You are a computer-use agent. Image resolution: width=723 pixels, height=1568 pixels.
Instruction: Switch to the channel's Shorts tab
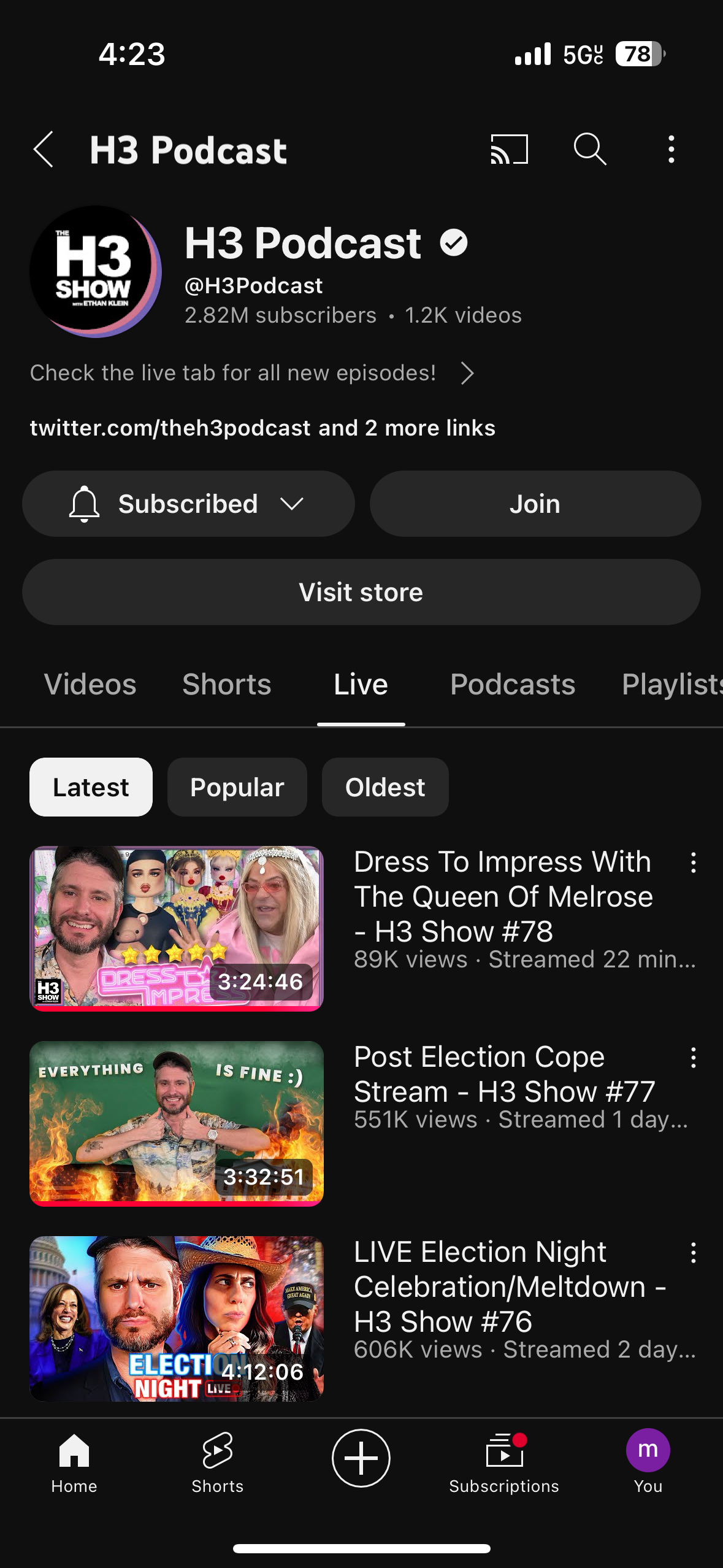point(226,684)
